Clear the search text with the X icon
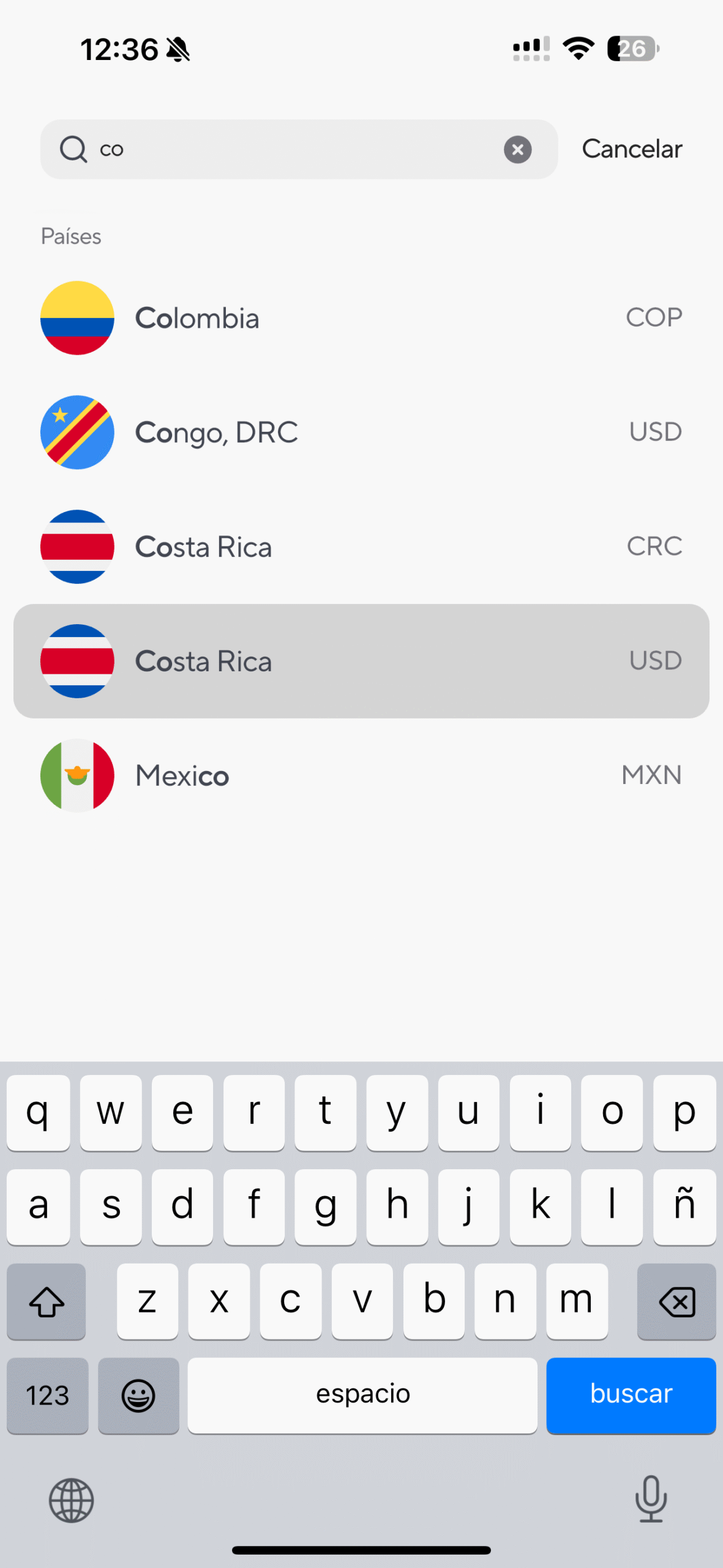 point(517,149)
